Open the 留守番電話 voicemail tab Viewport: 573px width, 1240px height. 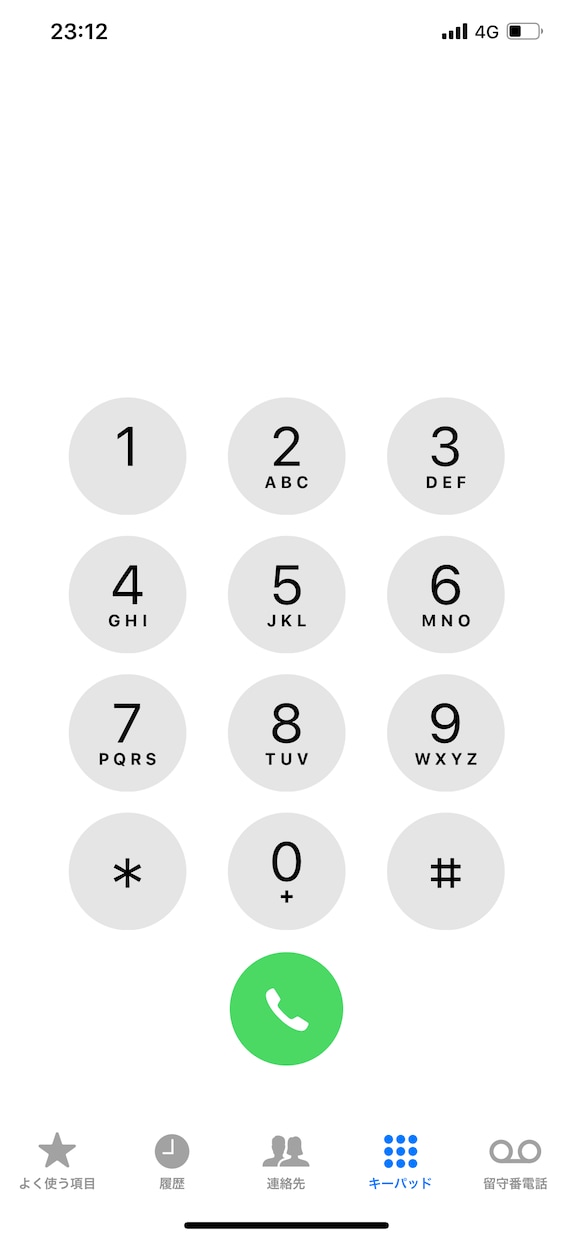tap(515, 1162)
